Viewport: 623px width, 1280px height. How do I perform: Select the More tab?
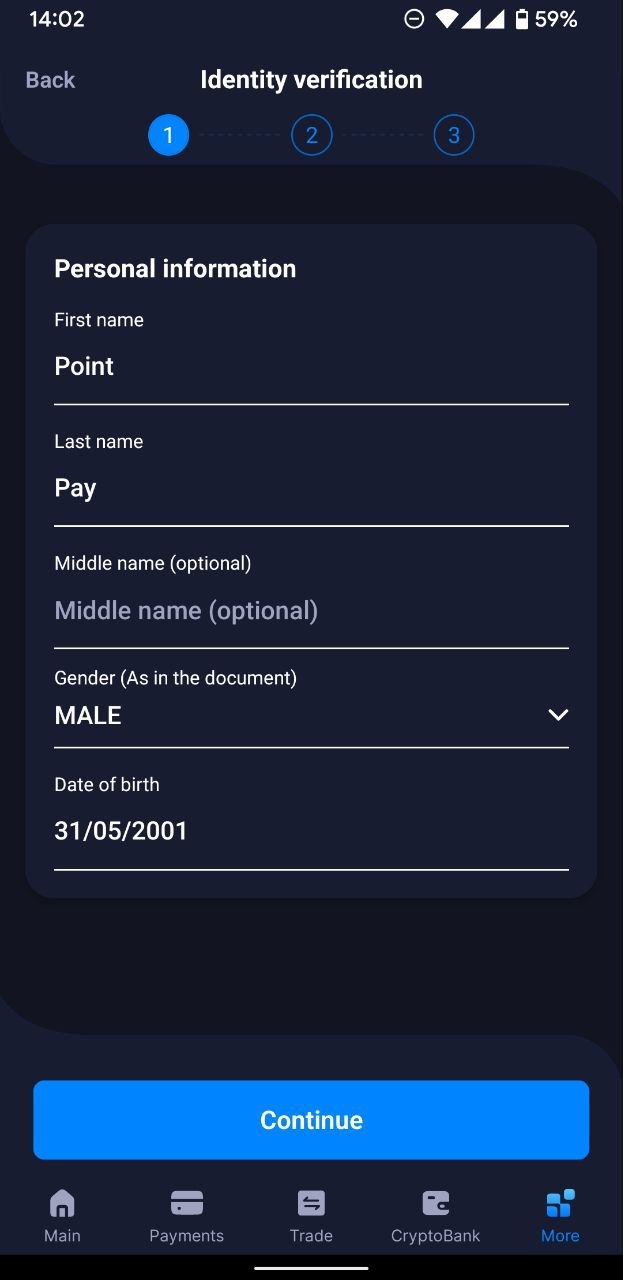tap(560, 1216)
